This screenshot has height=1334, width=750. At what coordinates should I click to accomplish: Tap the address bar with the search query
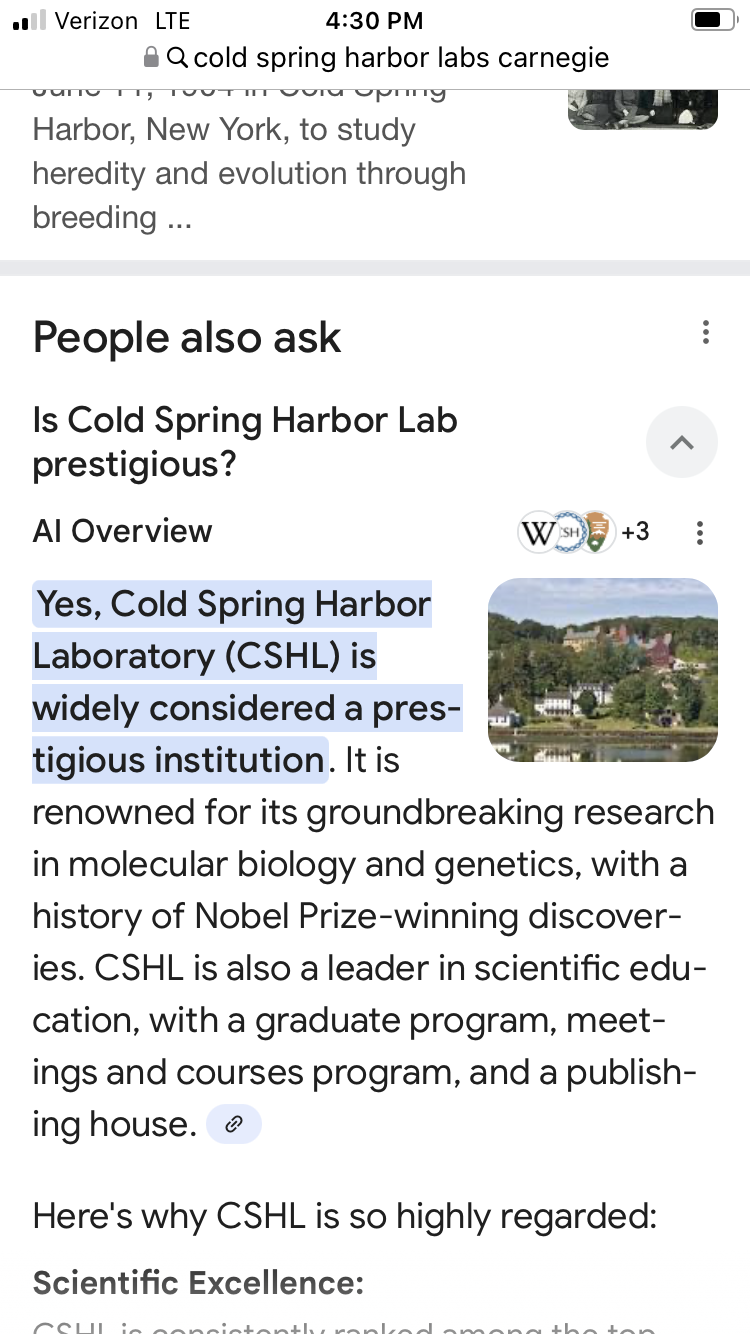pyautogui.click(x=376, y=58)
